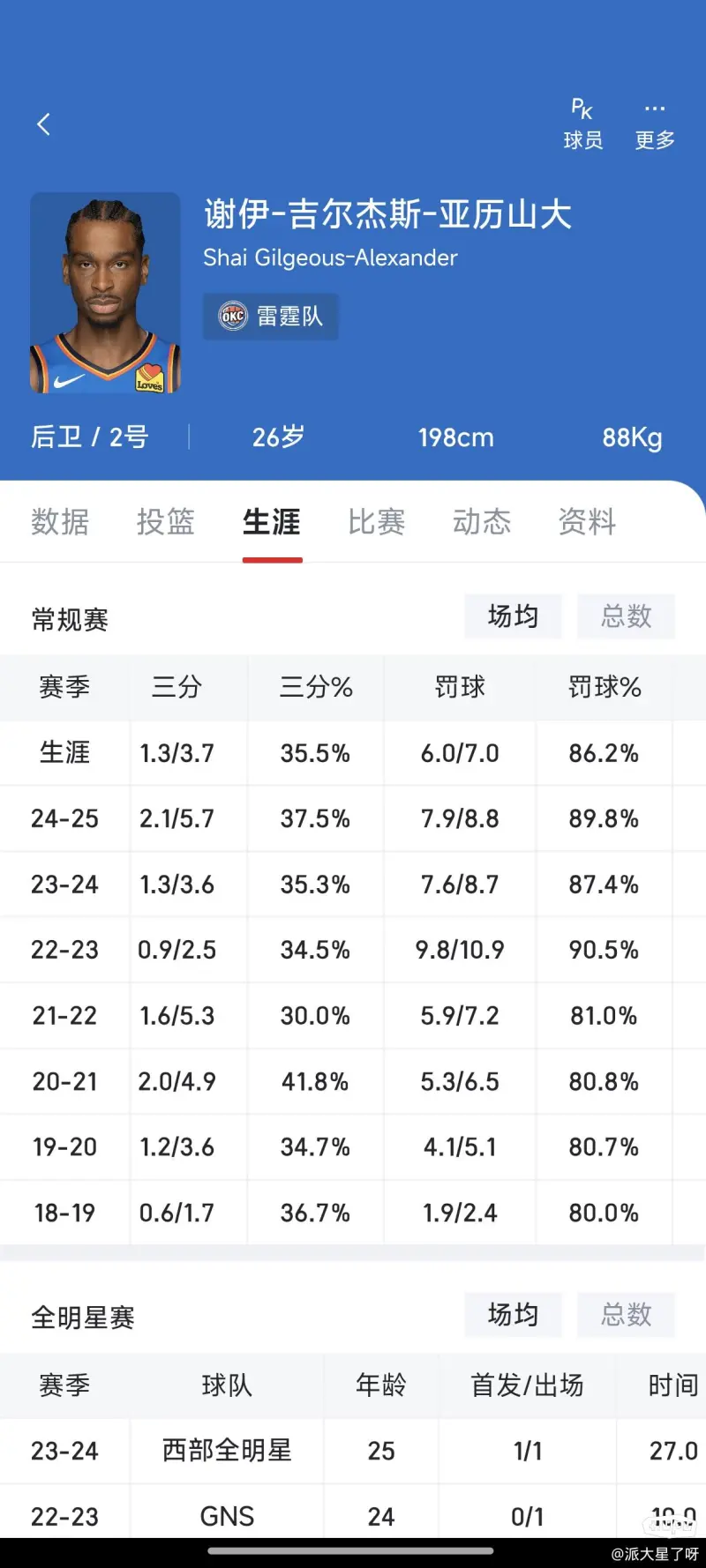Show 总数 for 常规赛 stats
Screen dimensions: 706x1568
click(x=627, y=616)
